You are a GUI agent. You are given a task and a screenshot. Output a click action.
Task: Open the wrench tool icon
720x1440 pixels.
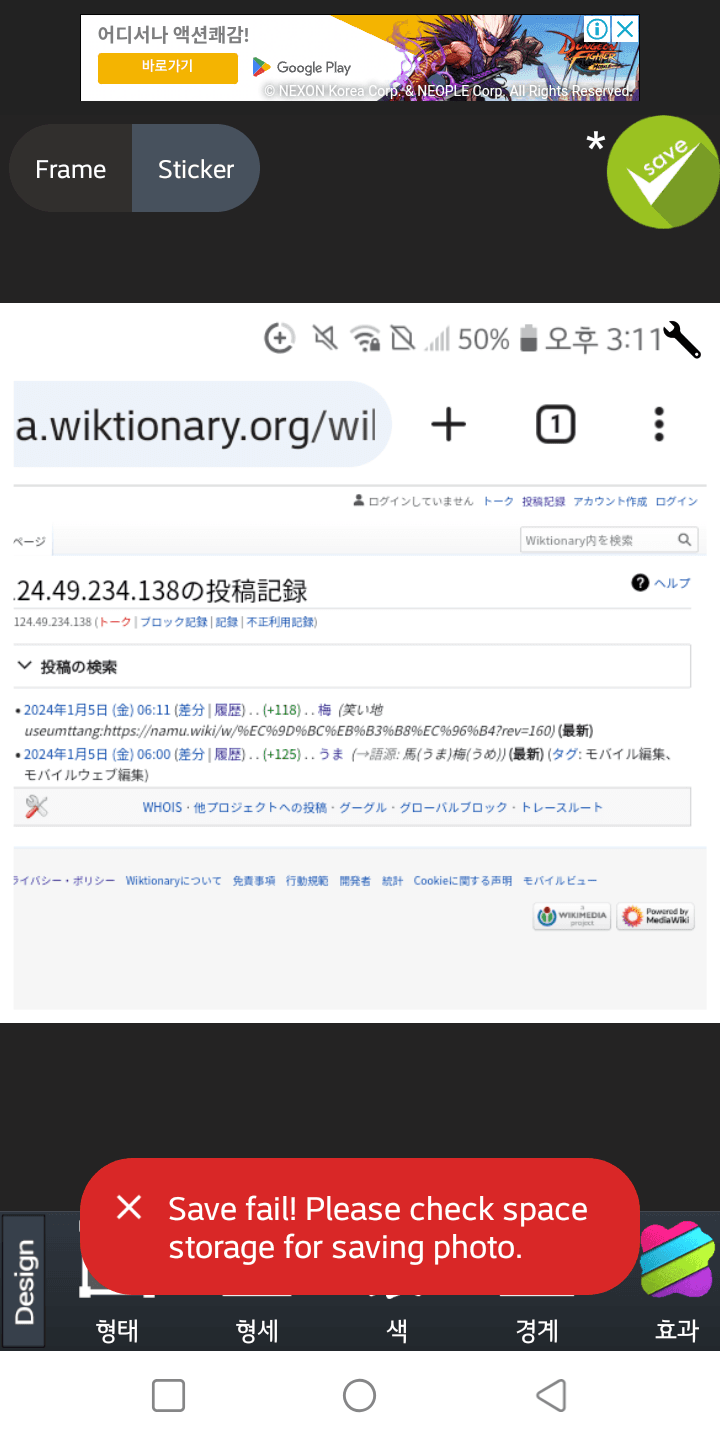click(682, 340)
